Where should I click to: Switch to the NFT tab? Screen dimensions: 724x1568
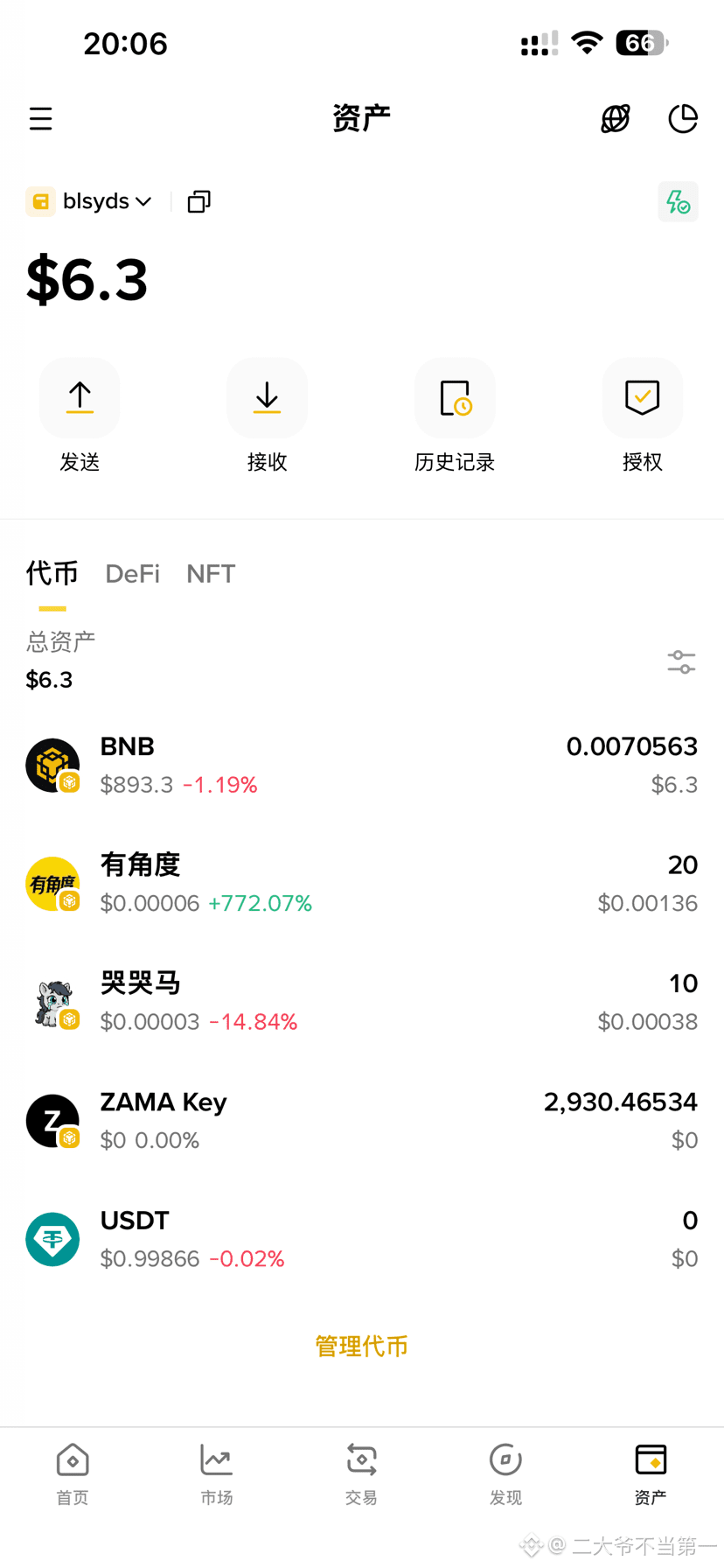point(211,574)
